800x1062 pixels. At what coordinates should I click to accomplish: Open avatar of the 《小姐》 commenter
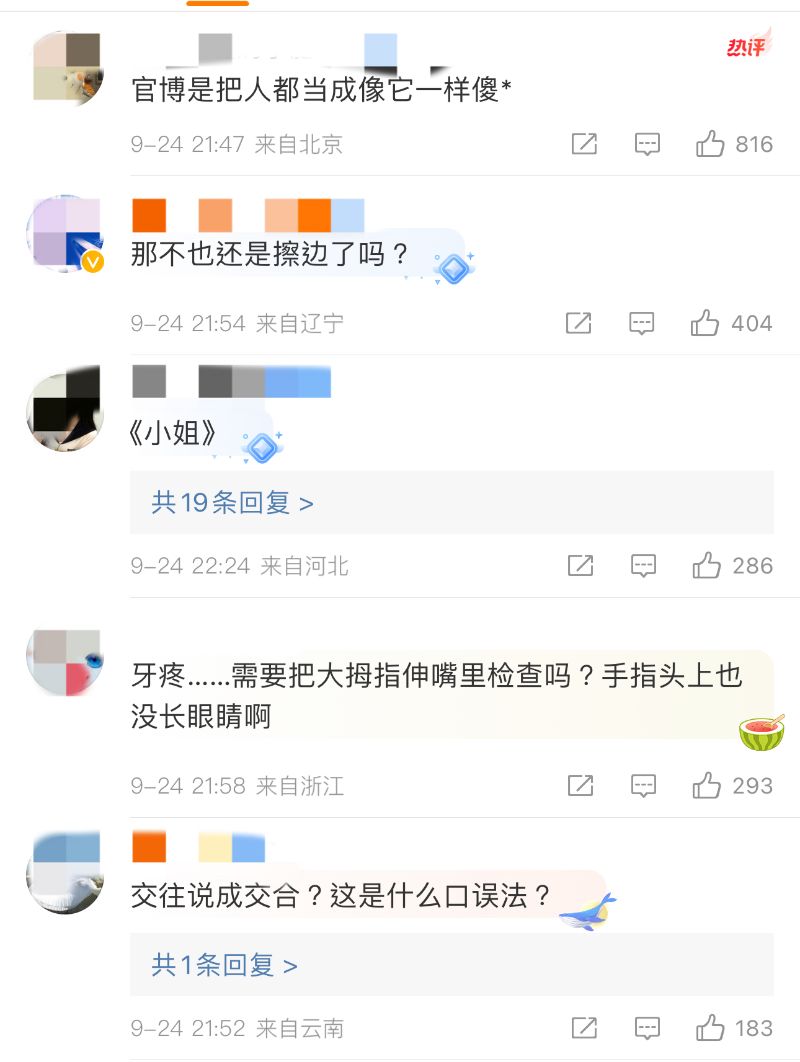tap(64, 409)
